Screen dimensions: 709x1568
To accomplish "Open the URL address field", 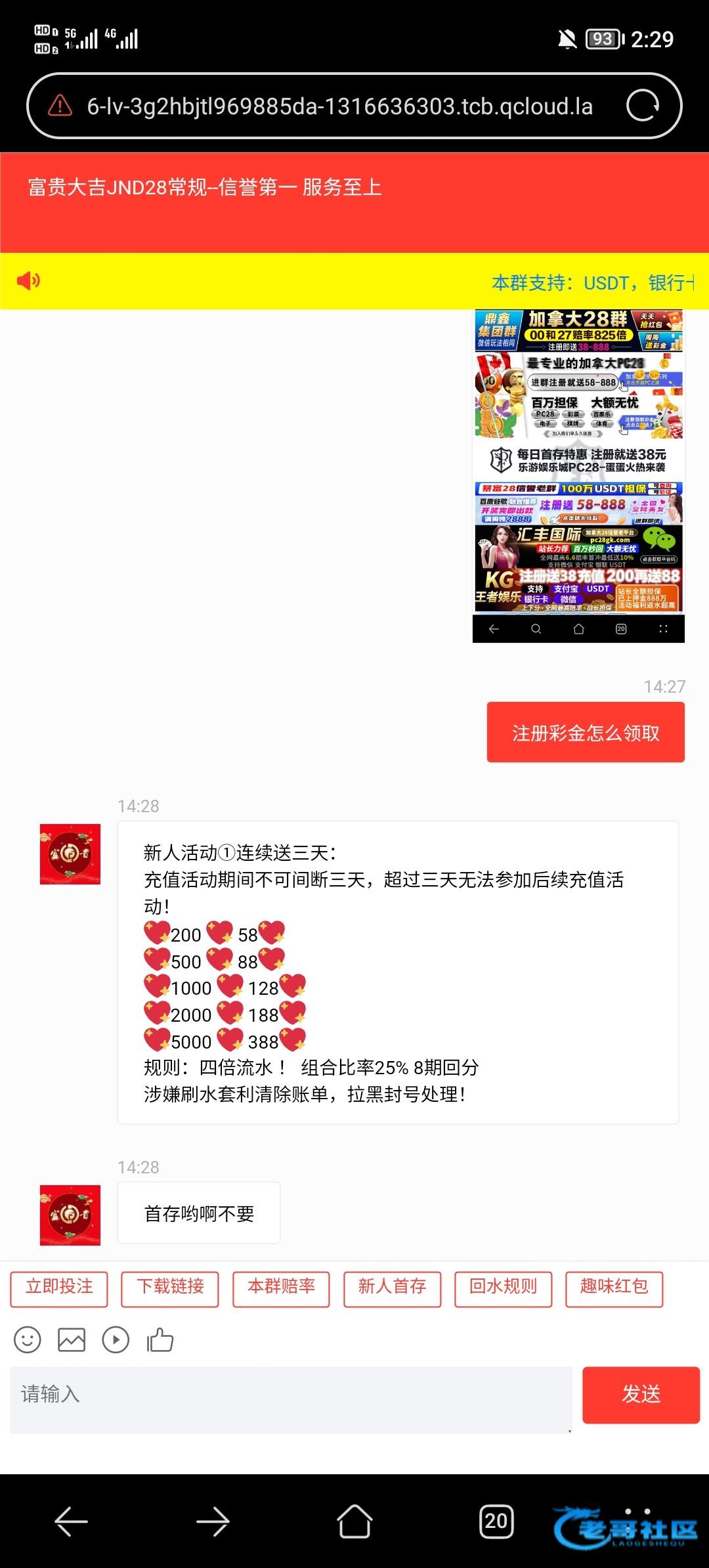I will tap(339, 106).
